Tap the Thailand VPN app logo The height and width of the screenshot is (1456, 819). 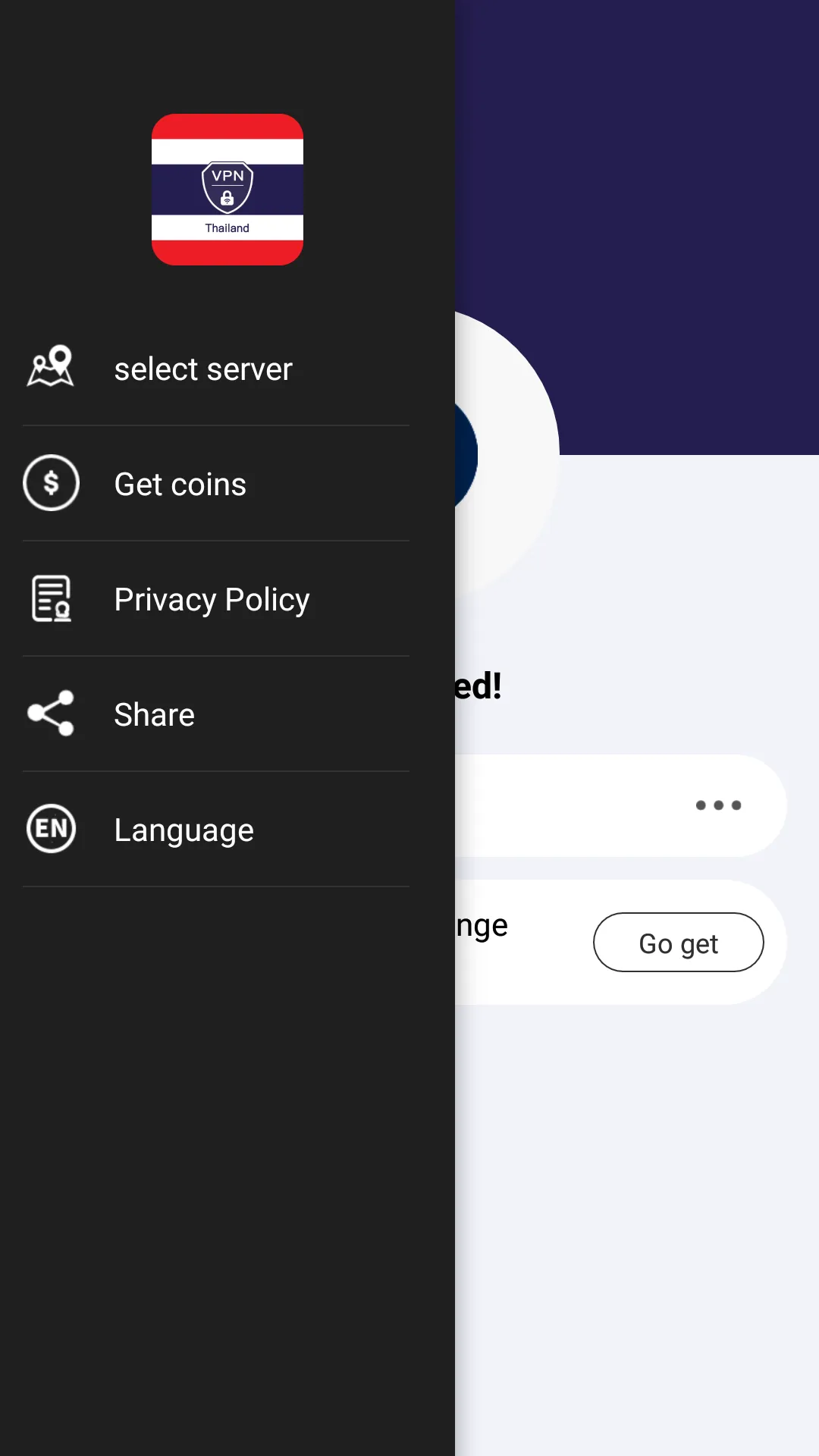pyautogui.click(x=228, y=190)
